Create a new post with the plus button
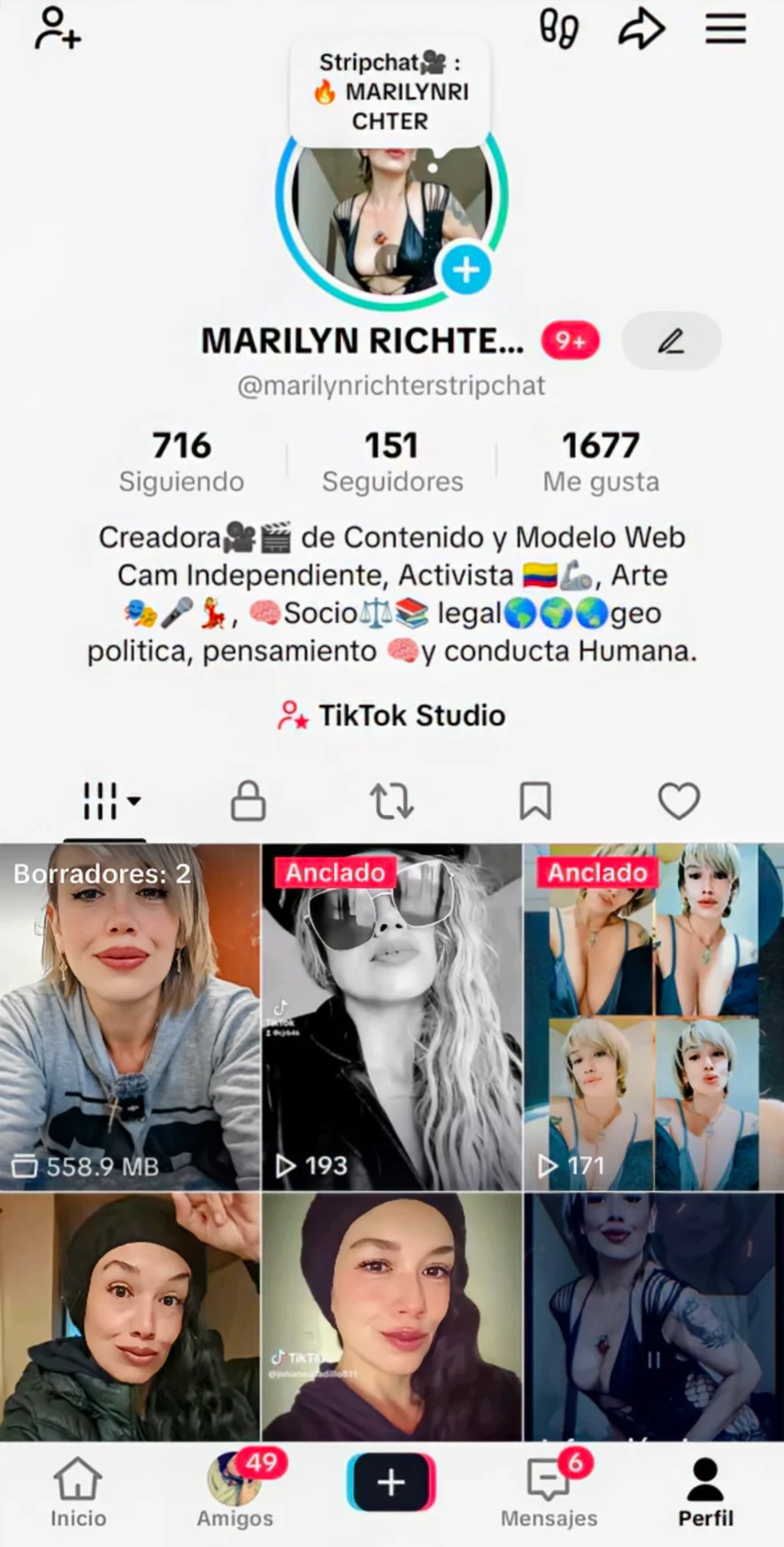This screenshot has width=784, height=1547. pos(391,1482)
